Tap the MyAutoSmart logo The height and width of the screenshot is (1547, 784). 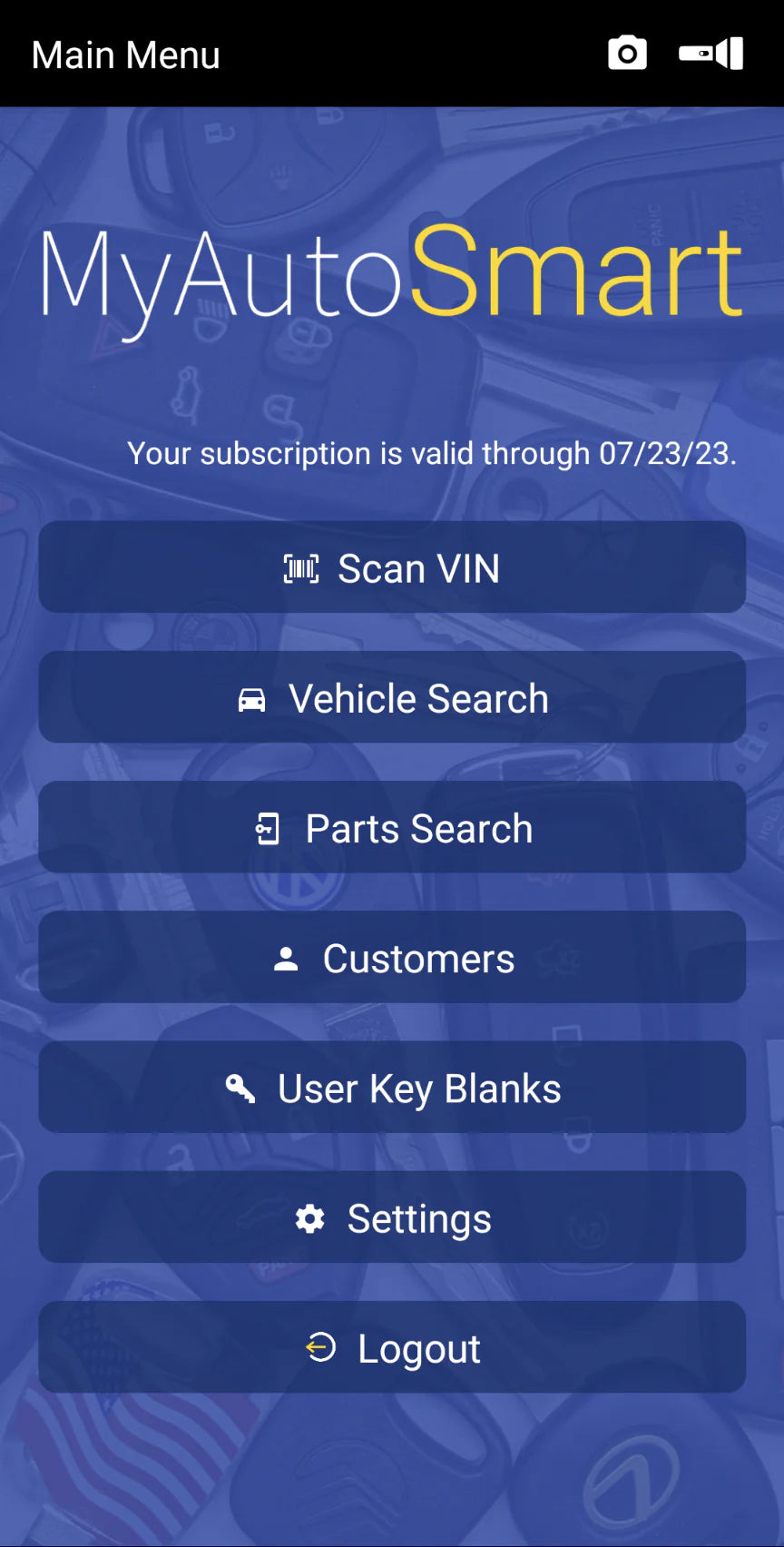click(390, 272)
